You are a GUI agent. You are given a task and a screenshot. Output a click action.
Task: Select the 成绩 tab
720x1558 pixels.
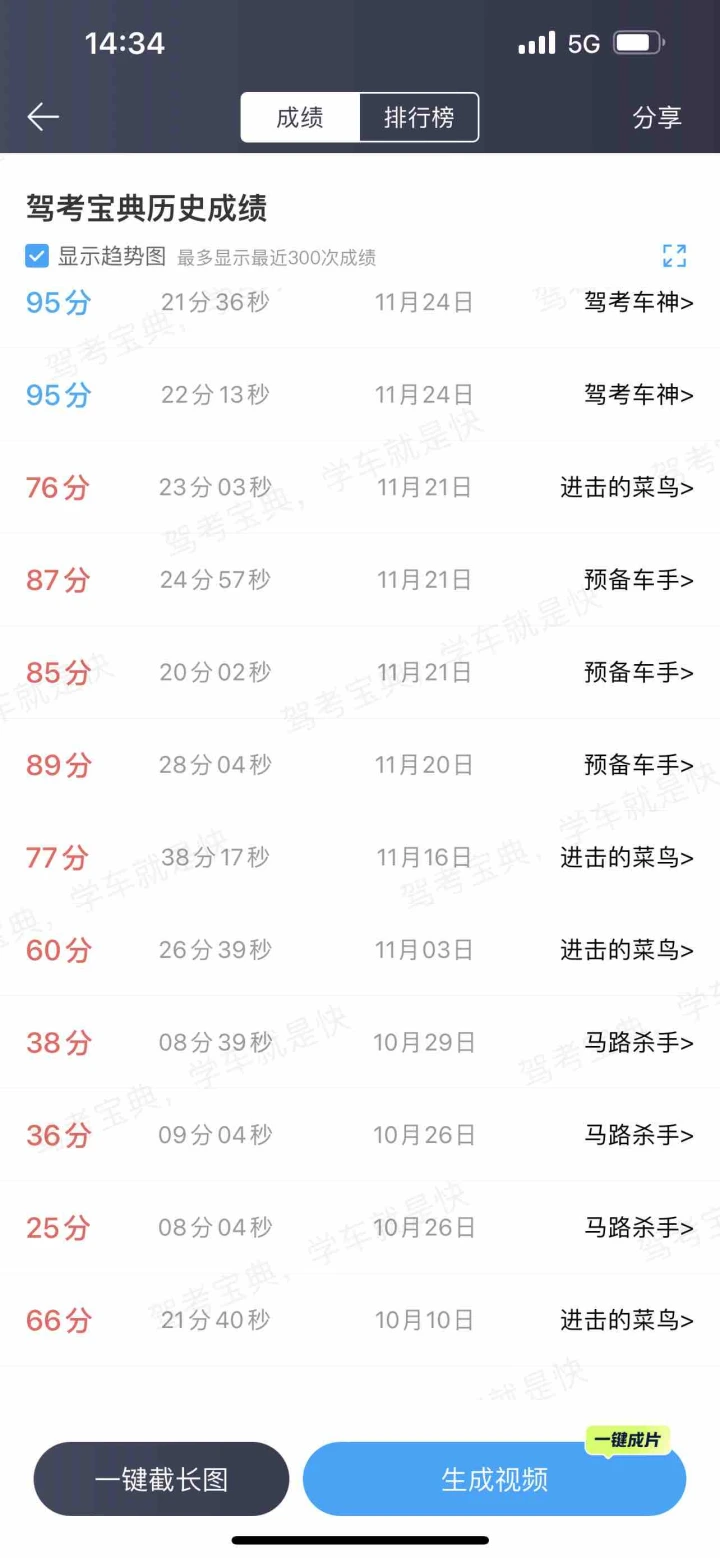point(300,118)
